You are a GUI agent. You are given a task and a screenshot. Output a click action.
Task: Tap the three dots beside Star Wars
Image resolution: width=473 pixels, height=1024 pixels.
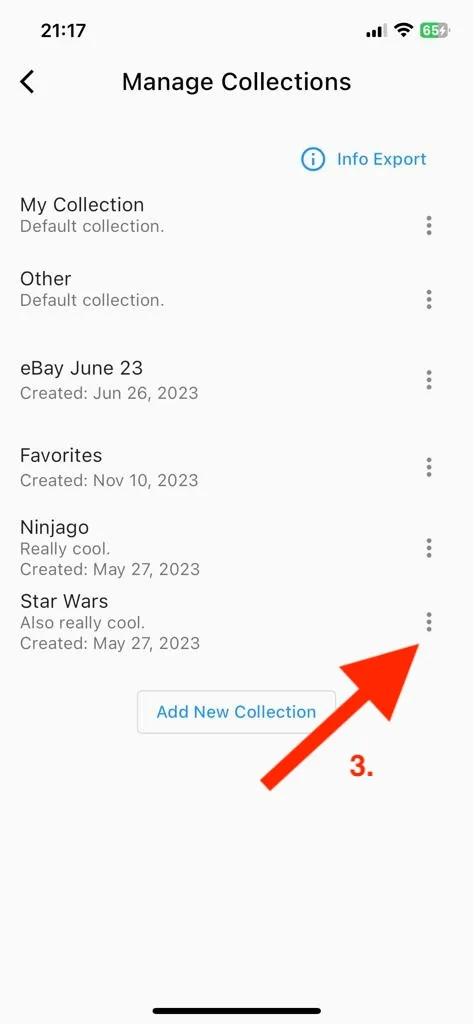tap(429, 622)
